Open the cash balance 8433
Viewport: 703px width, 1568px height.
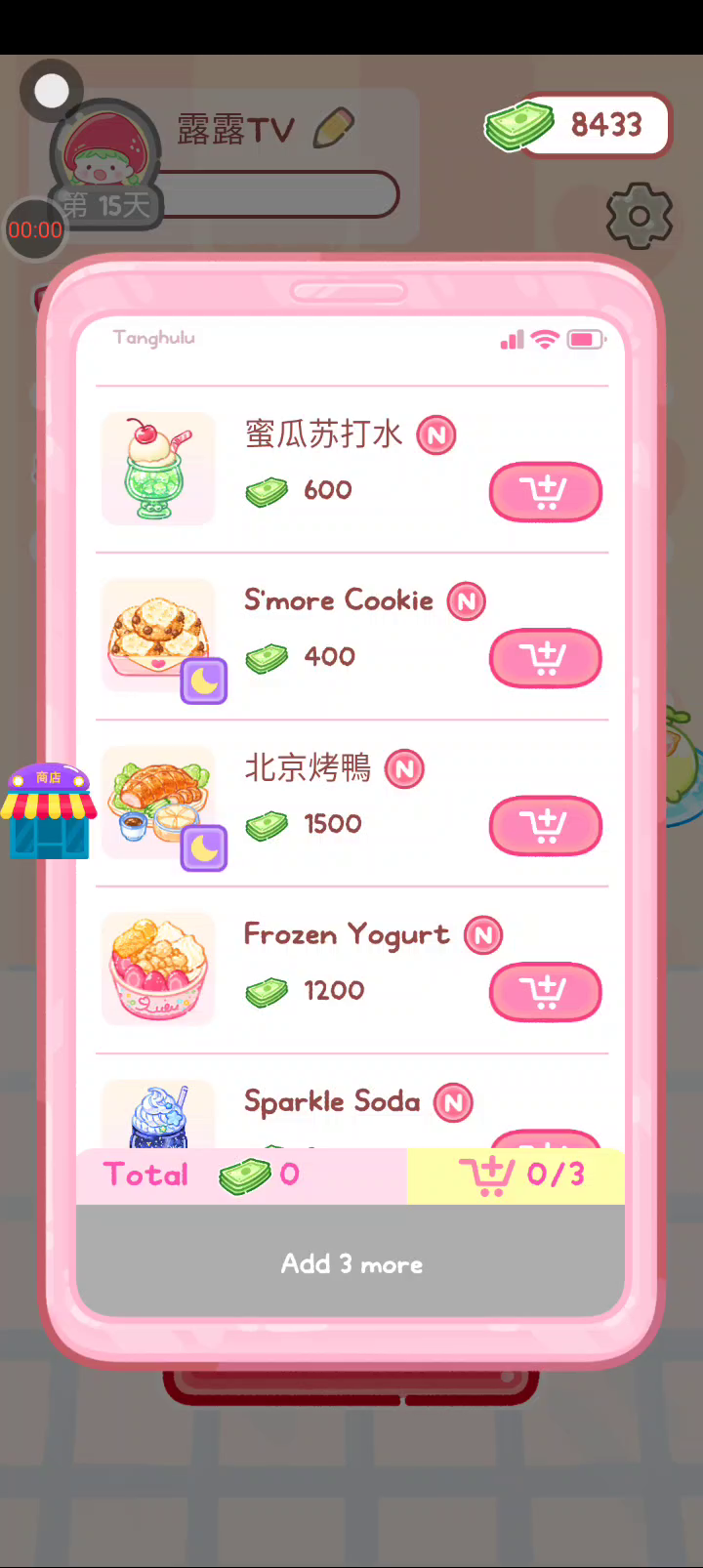(x=578, y=126)
